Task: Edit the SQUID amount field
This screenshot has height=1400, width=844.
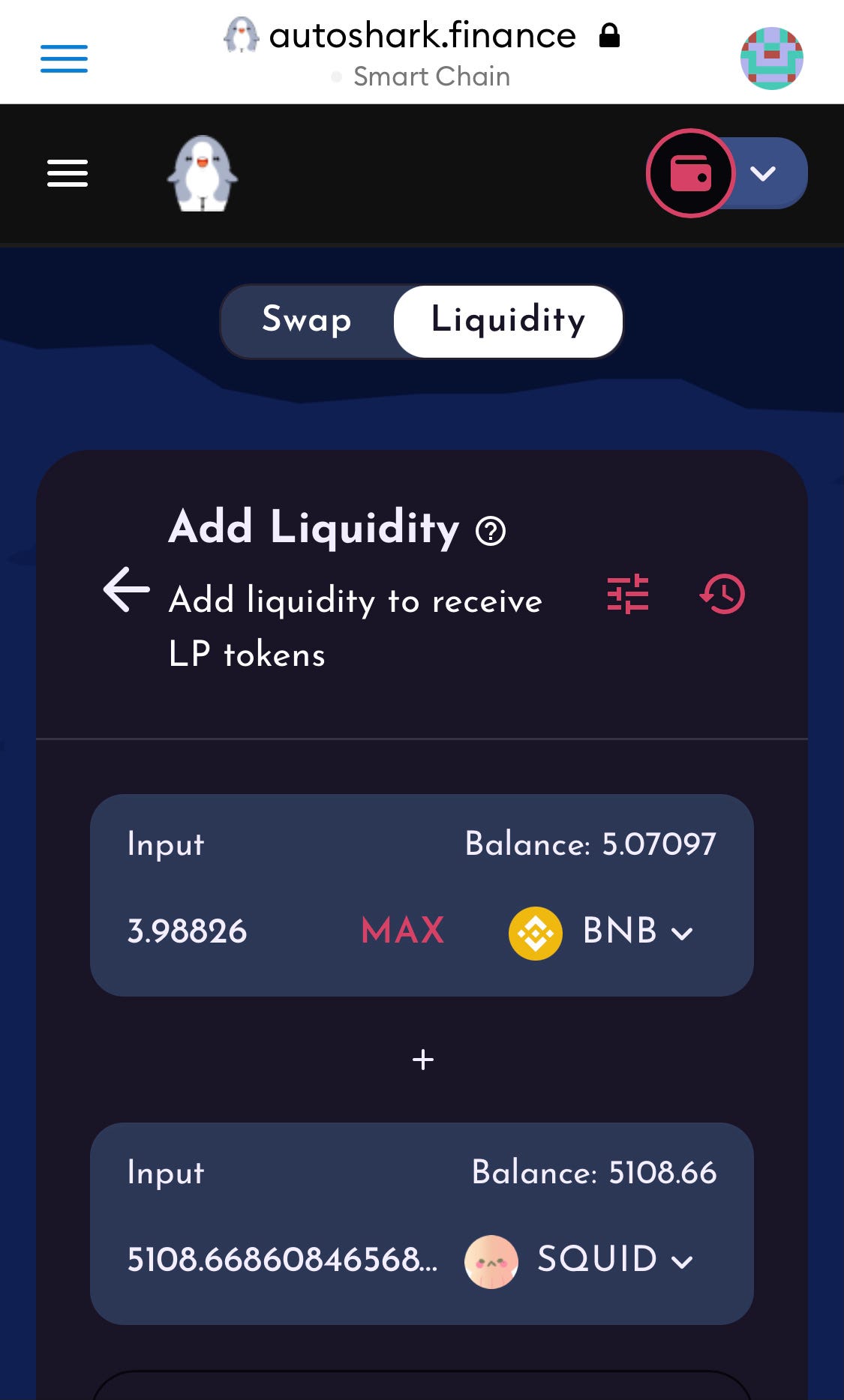Action: coord(282,1260)
